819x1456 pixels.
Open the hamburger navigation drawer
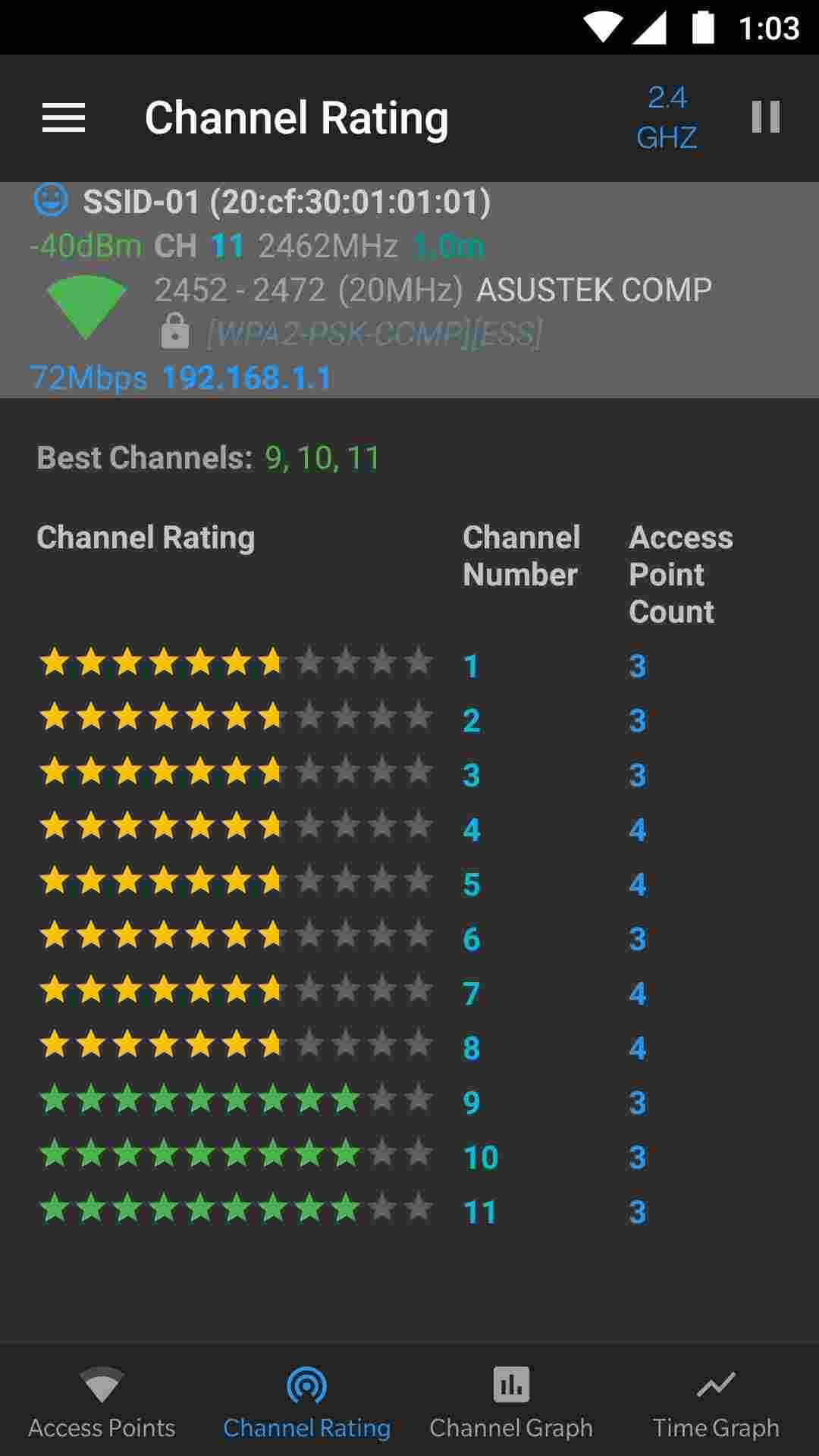coord(64,118)
